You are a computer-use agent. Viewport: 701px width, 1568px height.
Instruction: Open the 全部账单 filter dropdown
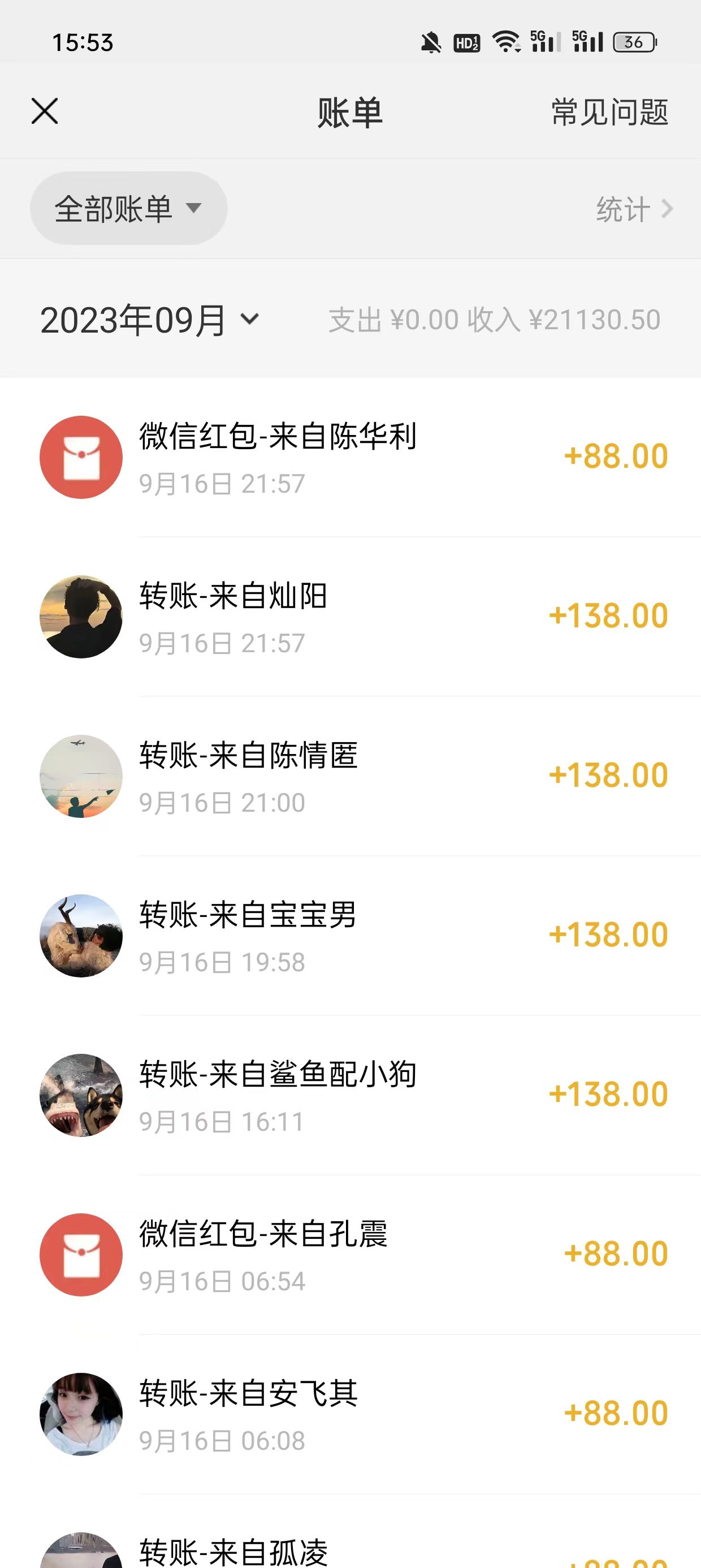[x=128, y=207]
